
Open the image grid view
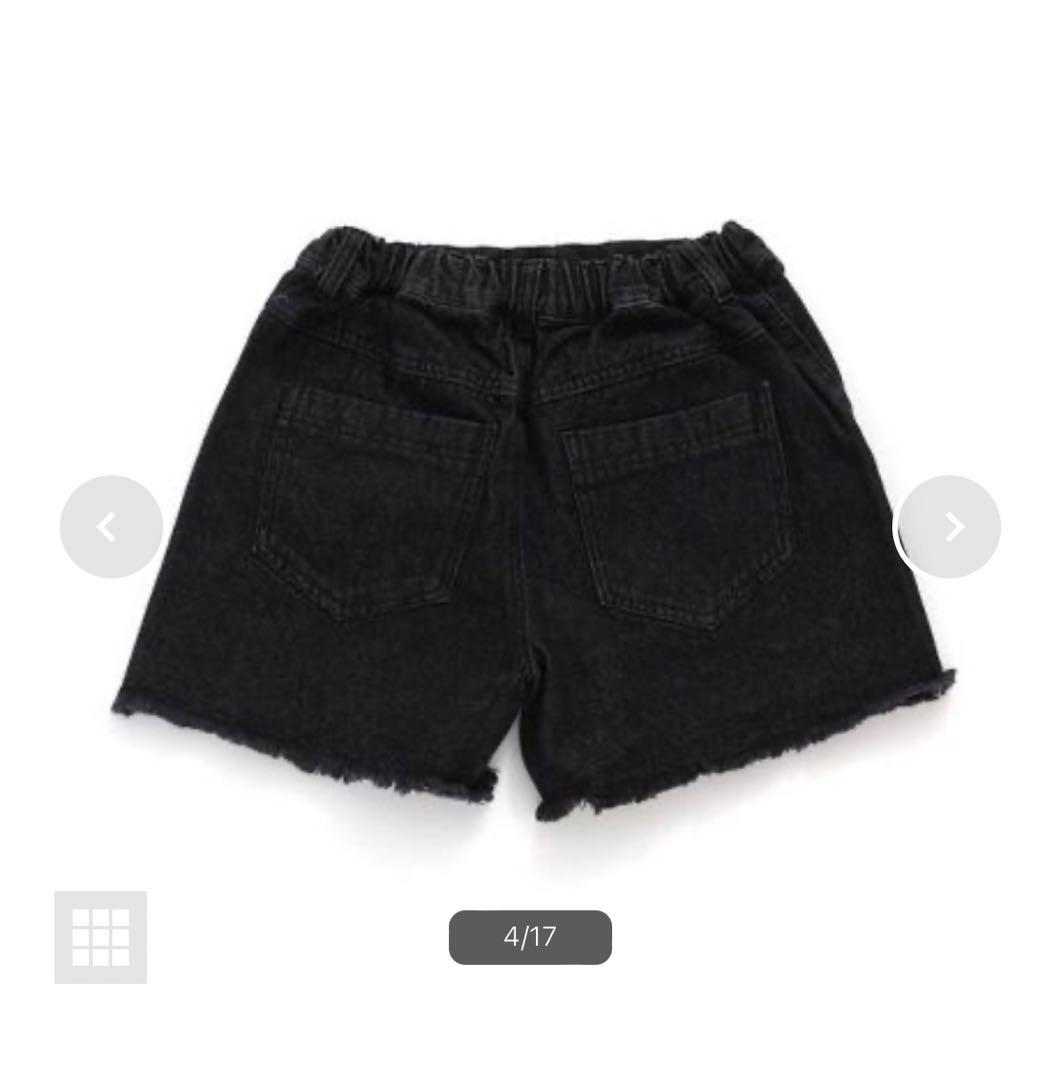(100, 937)
